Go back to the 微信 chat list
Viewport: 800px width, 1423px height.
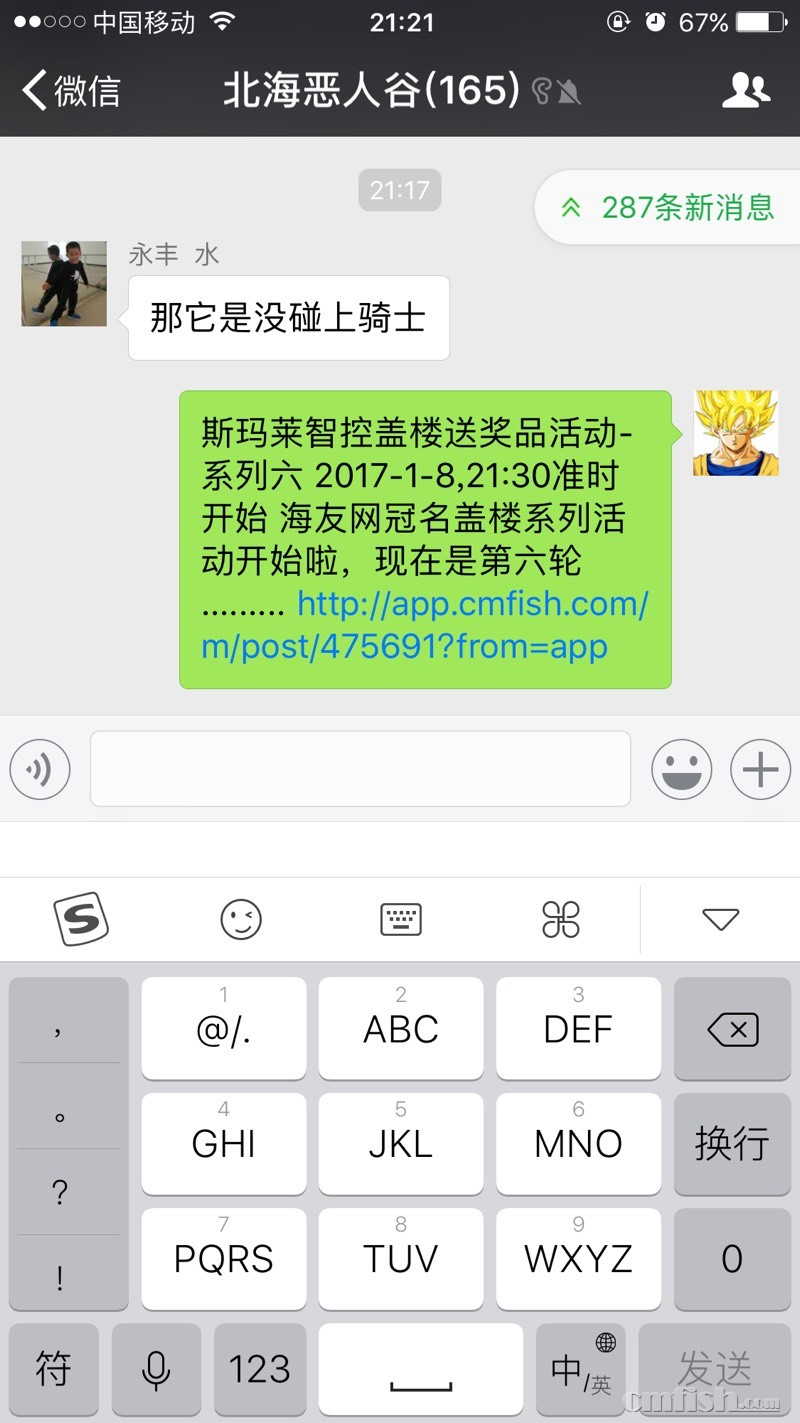pos(70,90)
